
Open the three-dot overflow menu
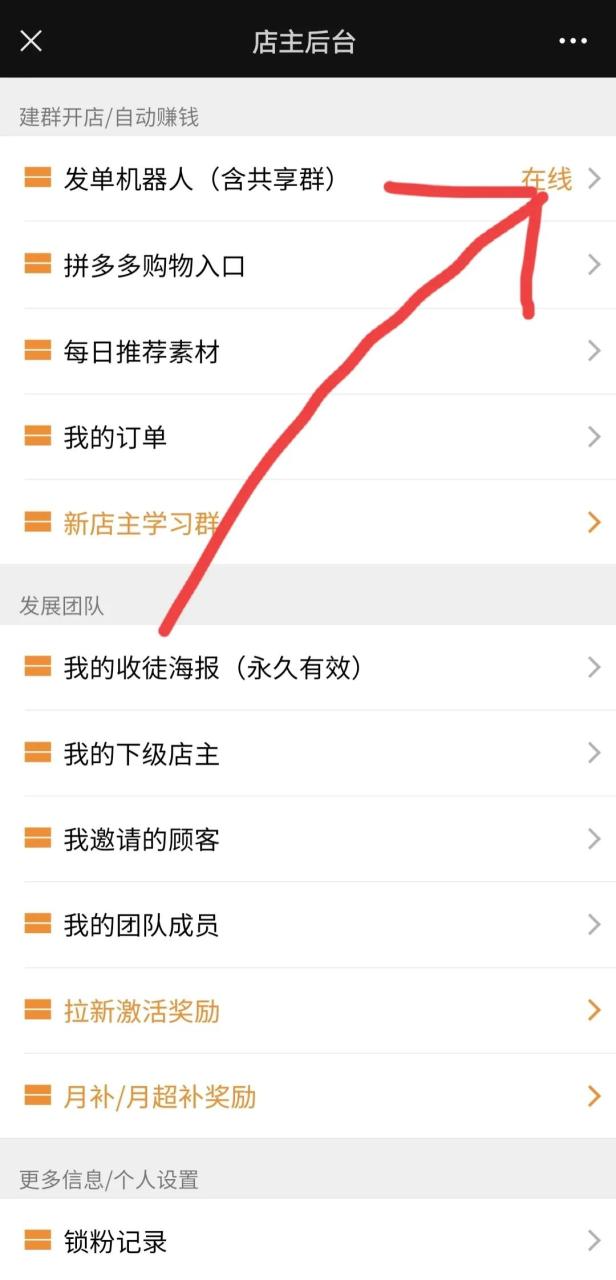pos(573,41)
